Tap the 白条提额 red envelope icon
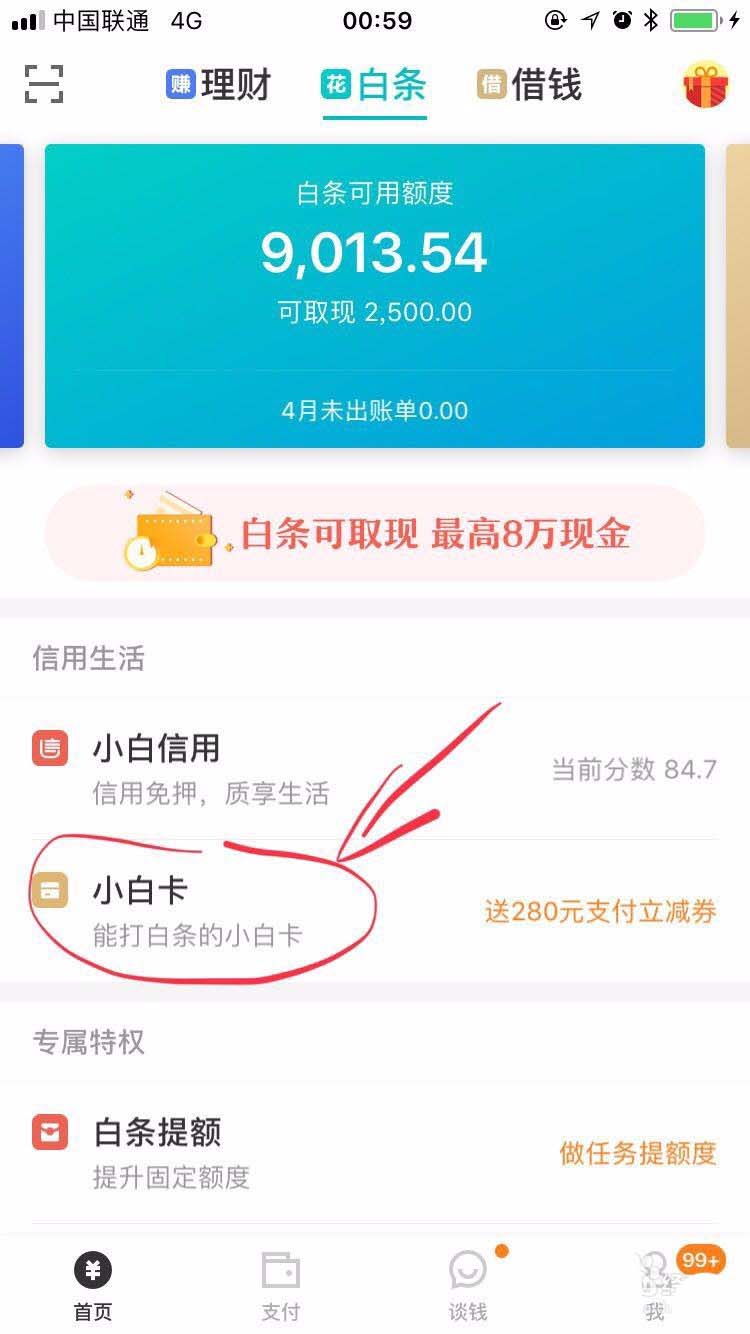 coord(50,1132)
